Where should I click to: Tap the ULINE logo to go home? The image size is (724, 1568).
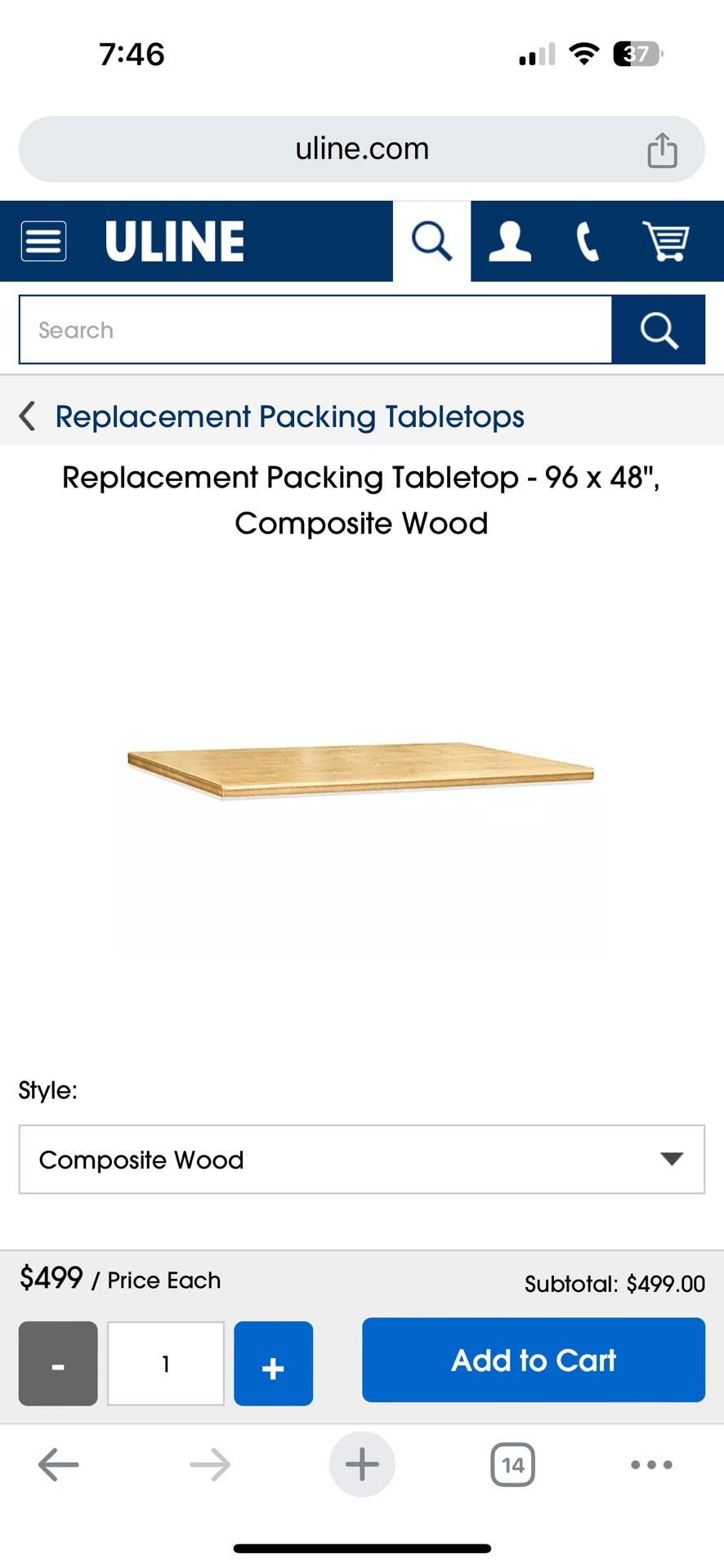pos(174,241)
